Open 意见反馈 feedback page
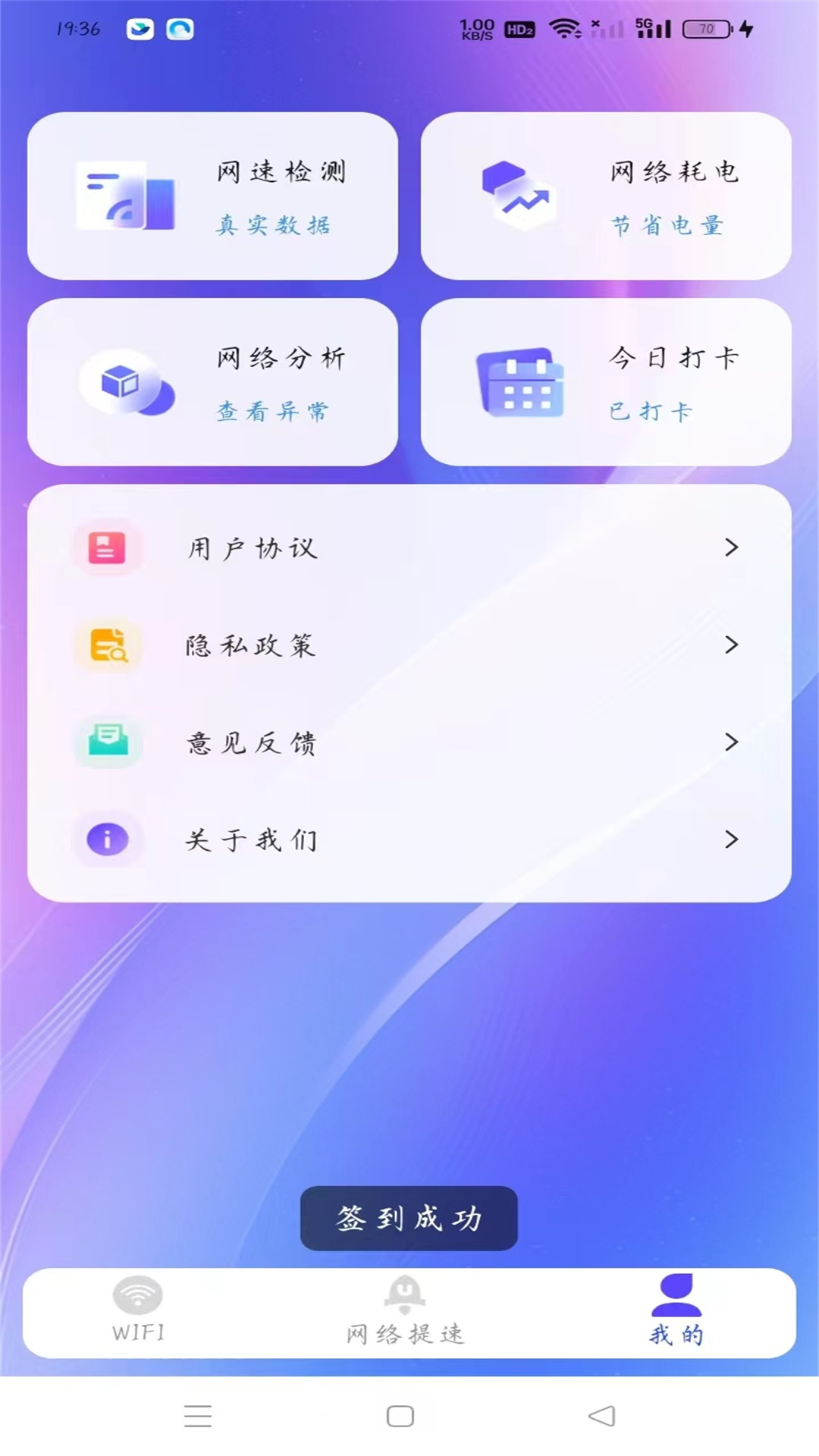The image size is (819, 1456). pos(409,742)
